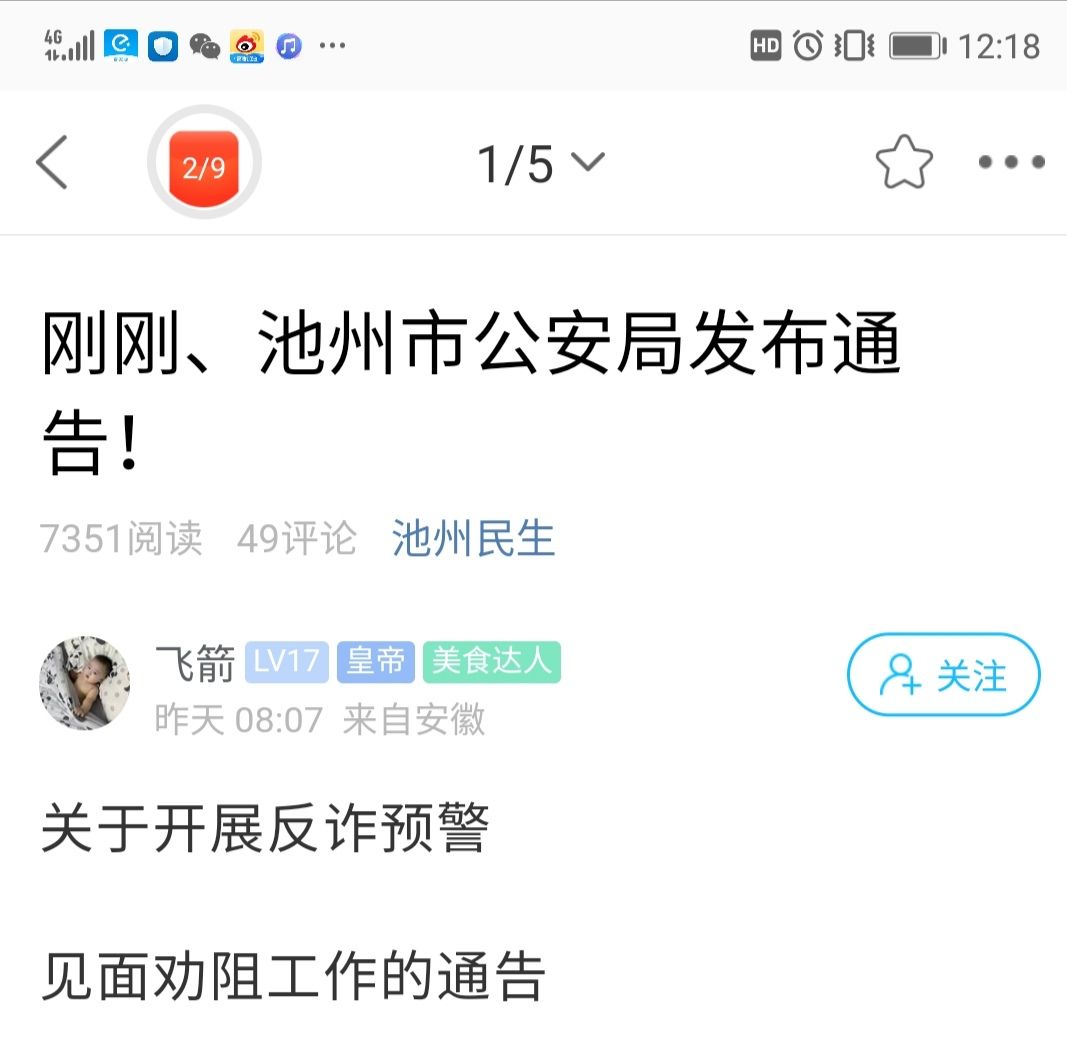This screenshot has width=1067, height=1045.
Task: Open the 池州民生 section link
Action: pyautogui.click(x=473, y=539)
